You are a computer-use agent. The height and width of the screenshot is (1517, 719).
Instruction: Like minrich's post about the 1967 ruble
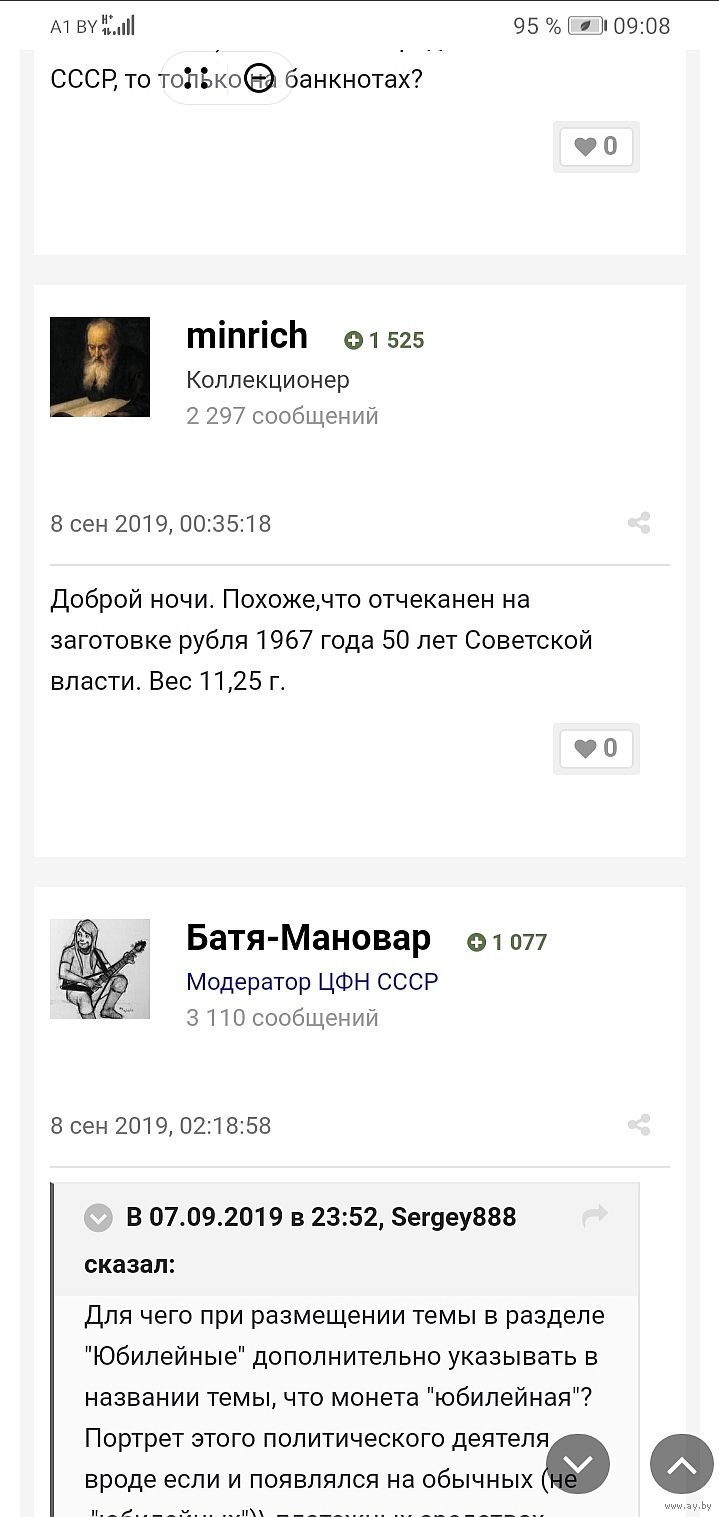(596, 748)
